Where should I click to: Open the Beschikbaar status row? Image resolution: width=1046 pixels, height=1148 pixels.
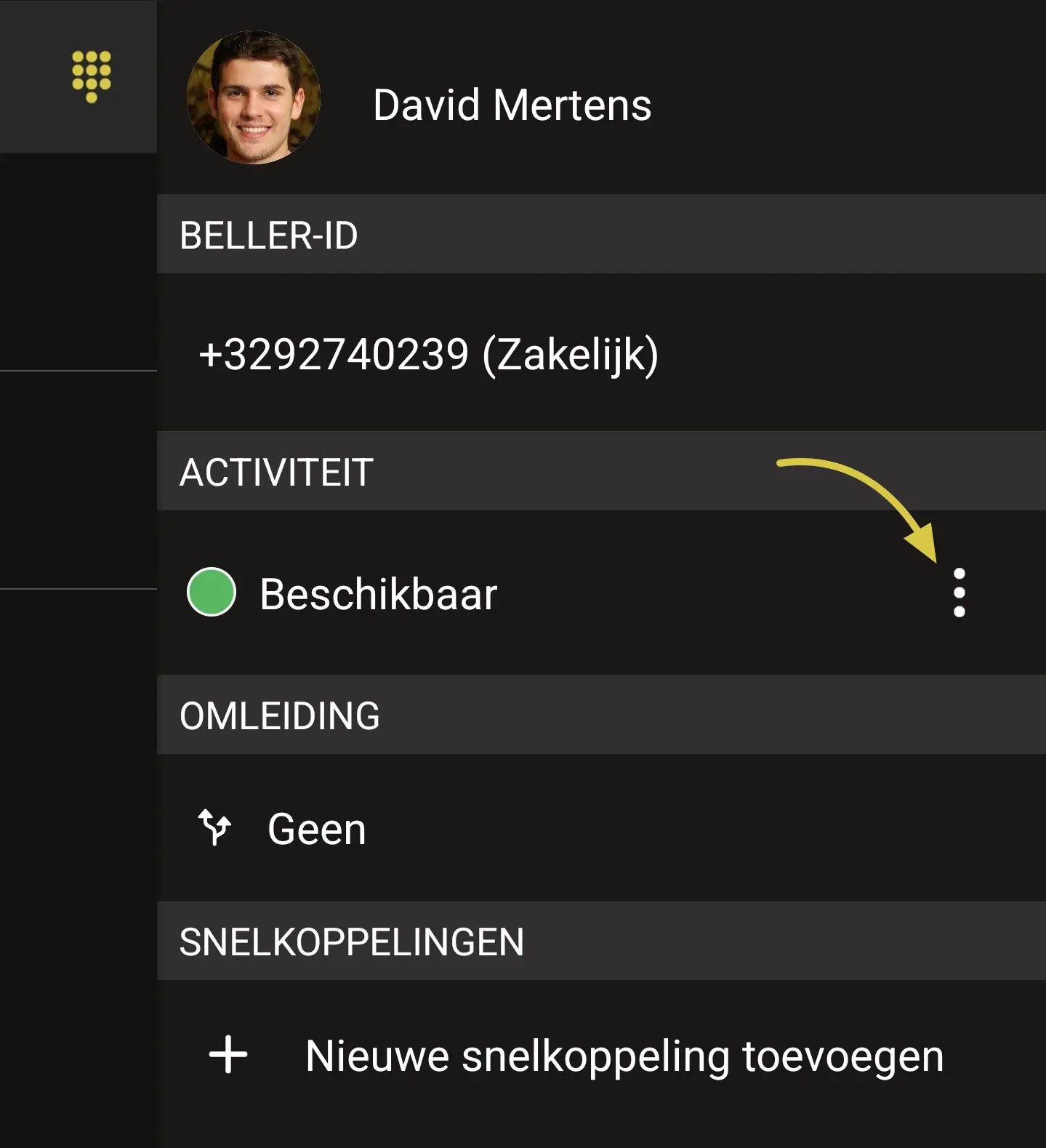378,593
